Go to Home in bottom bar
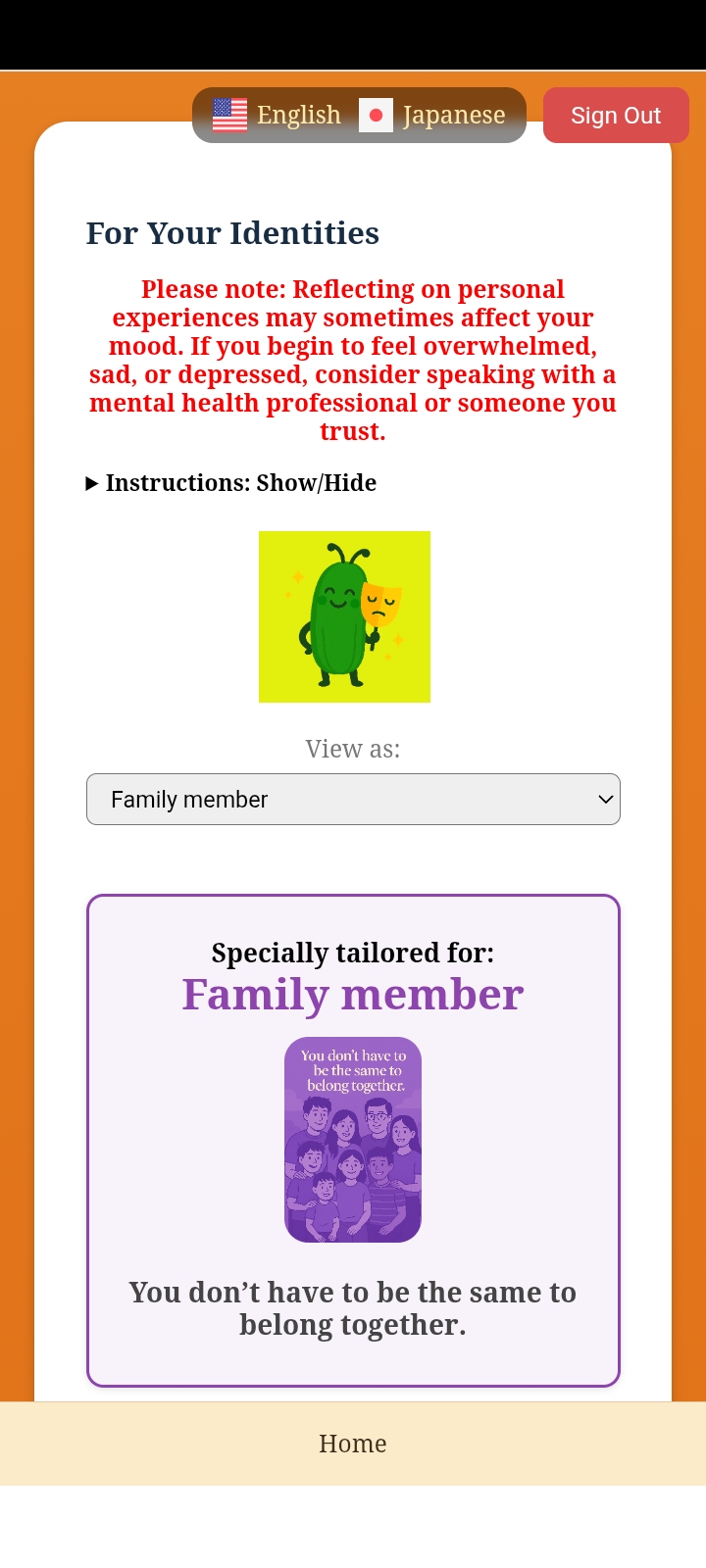Image resolution: width=706 pixels, height=1568 pixels. (x=353, y=1444)
